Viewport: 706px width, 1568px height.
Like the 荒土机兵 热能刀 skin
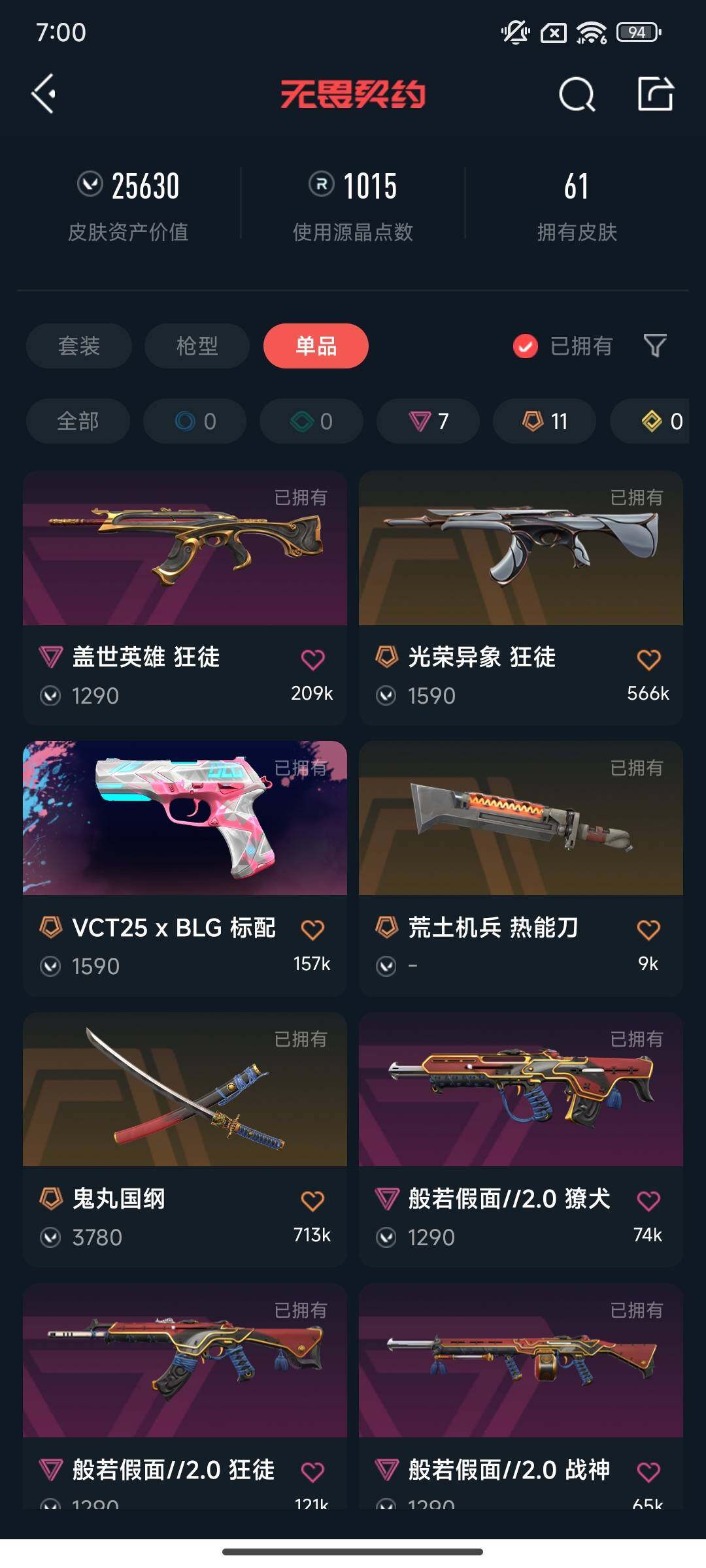click(648, 930)
